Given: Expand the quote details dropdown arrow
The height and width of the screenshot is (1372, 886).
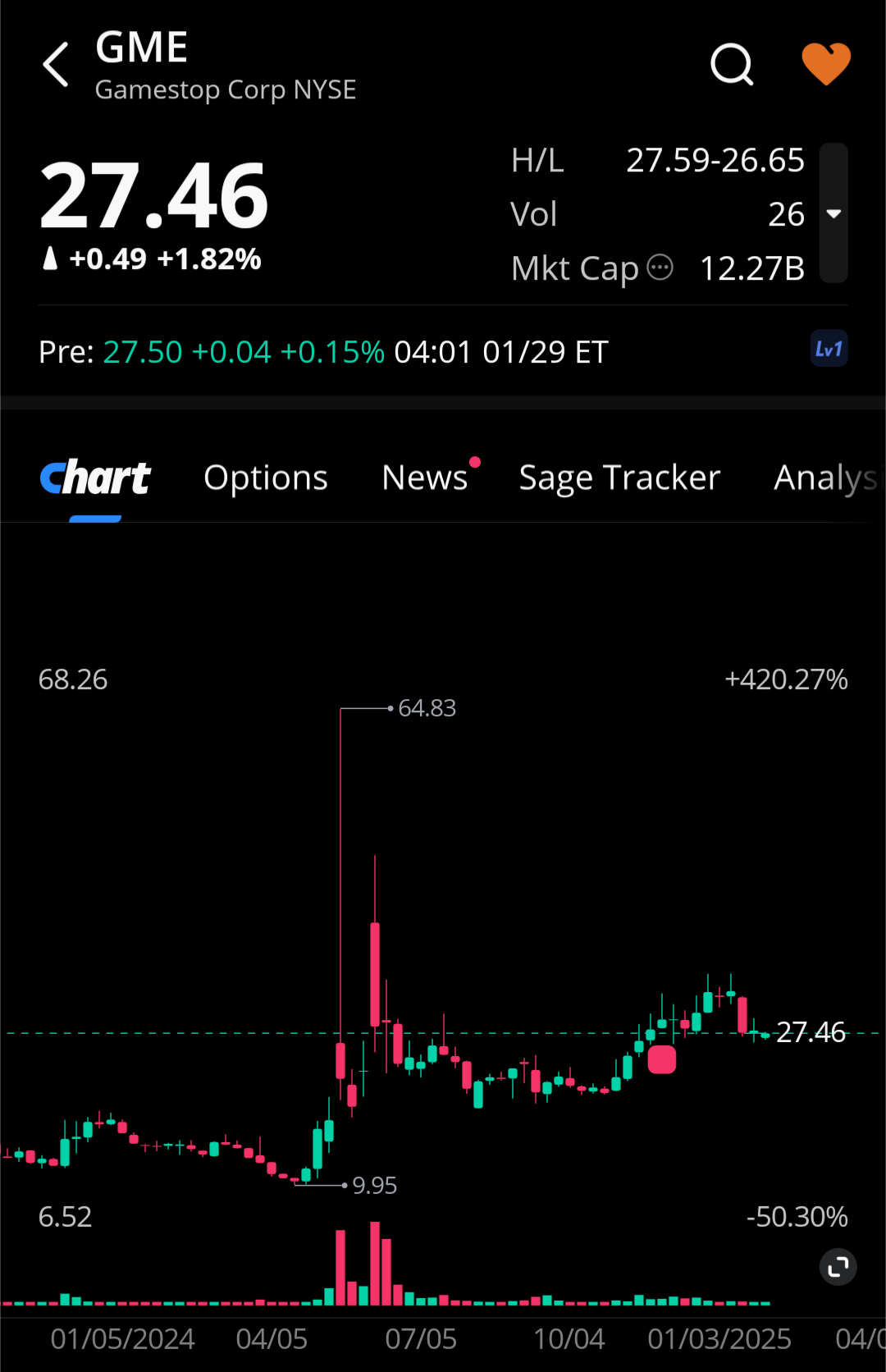Looking at the screenshot, I should tap(833, 213).
